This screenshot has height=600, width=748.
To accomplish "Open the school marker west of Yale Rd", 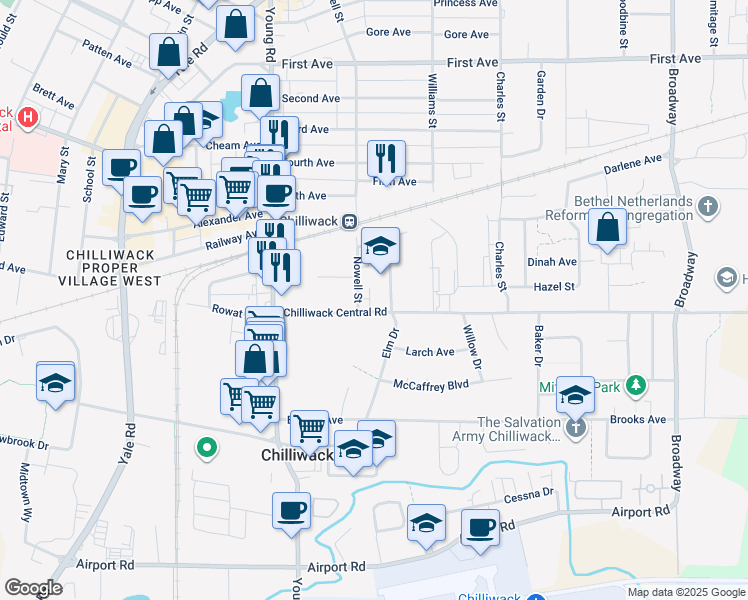I will tap(55, 385).
